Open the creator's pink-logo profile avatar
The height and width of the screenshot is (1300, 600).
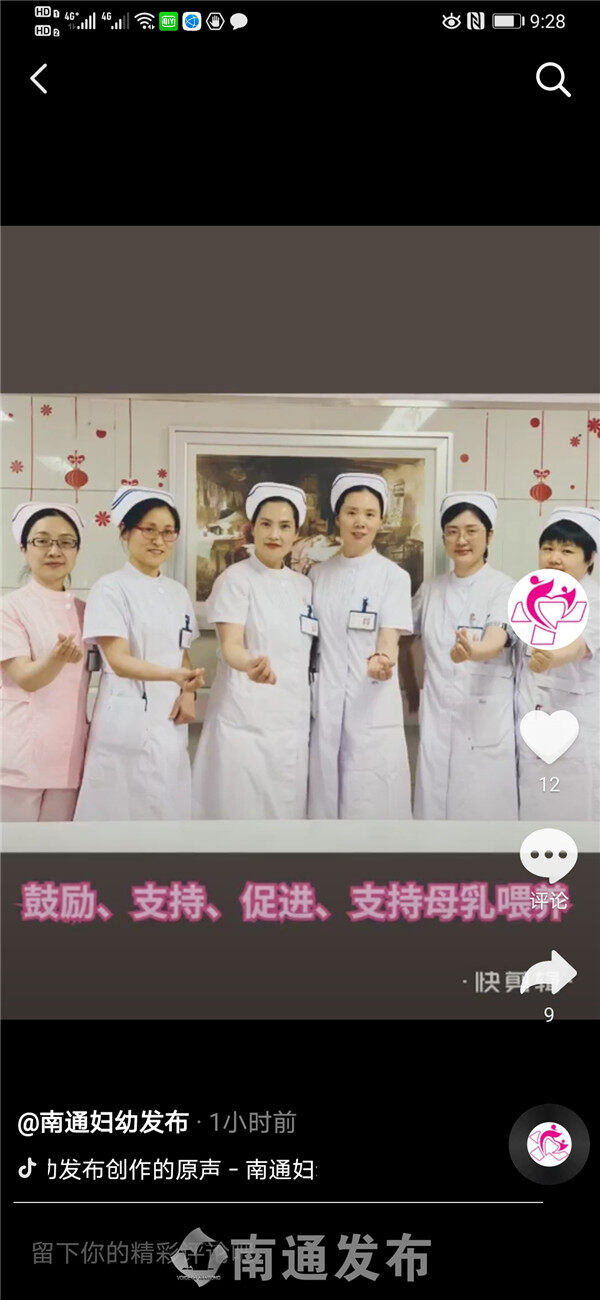click(x=548, y=608)
